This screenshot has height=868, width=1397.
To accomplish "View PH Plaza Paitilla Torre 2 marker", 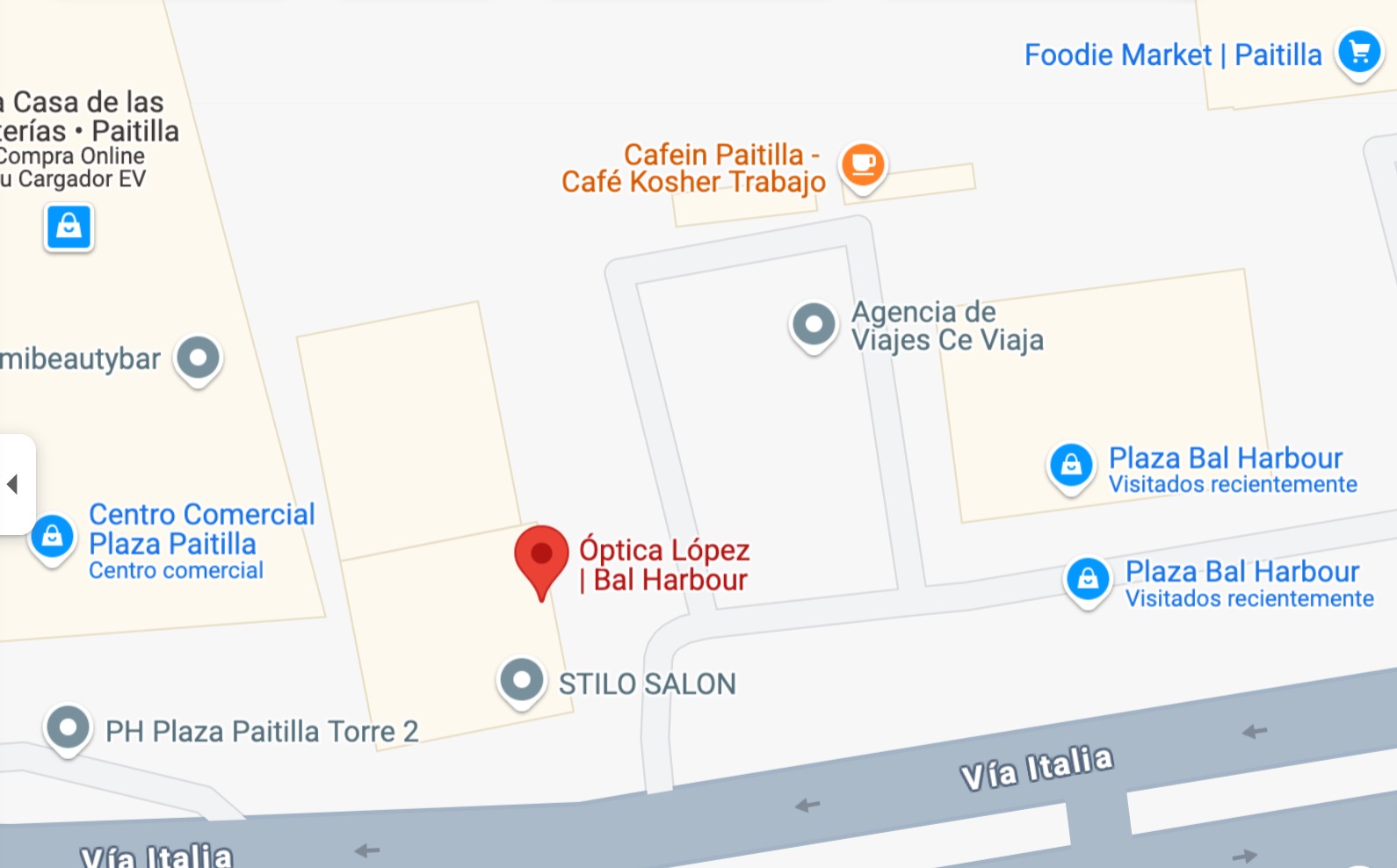I will tap(68, 727).
